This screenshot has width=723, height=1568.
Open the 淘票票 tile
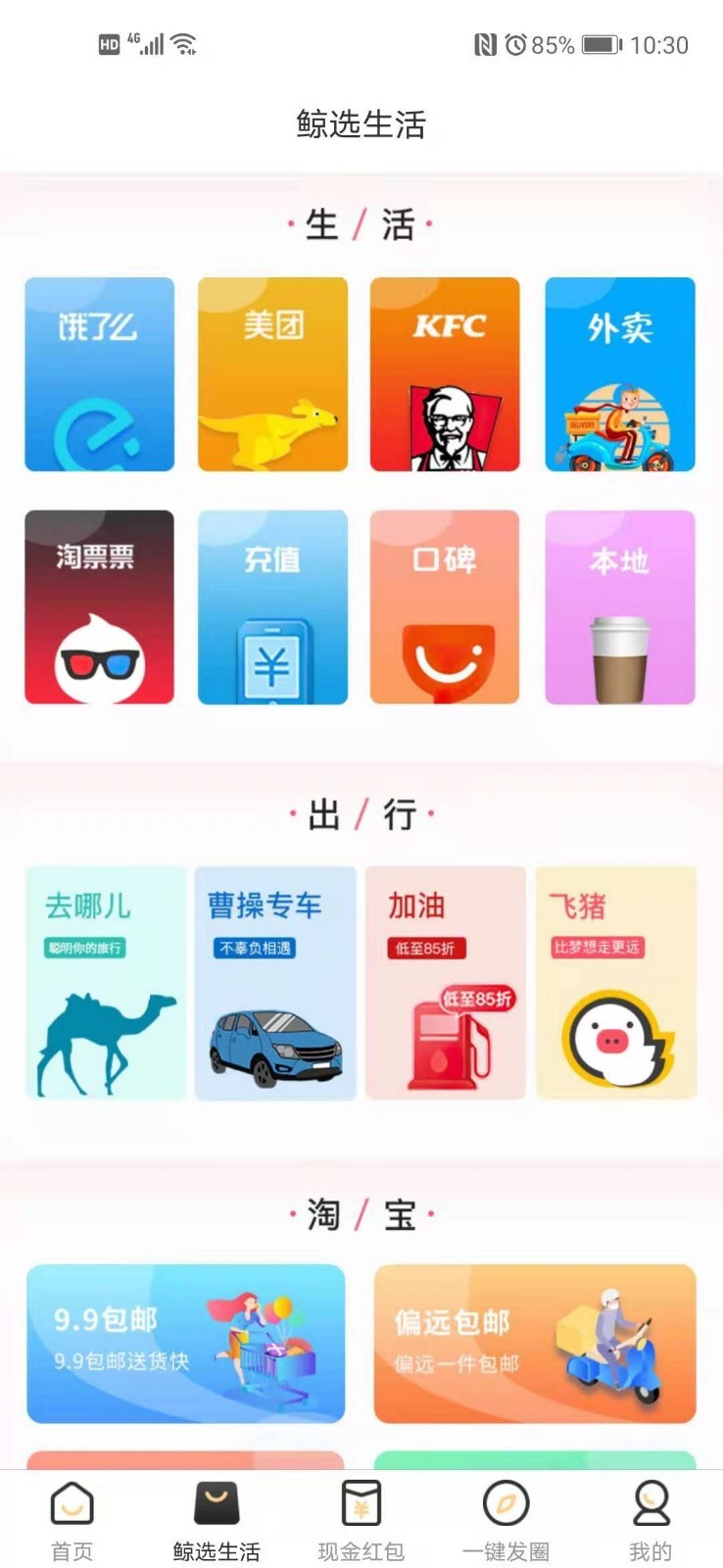tap(99, 607)
